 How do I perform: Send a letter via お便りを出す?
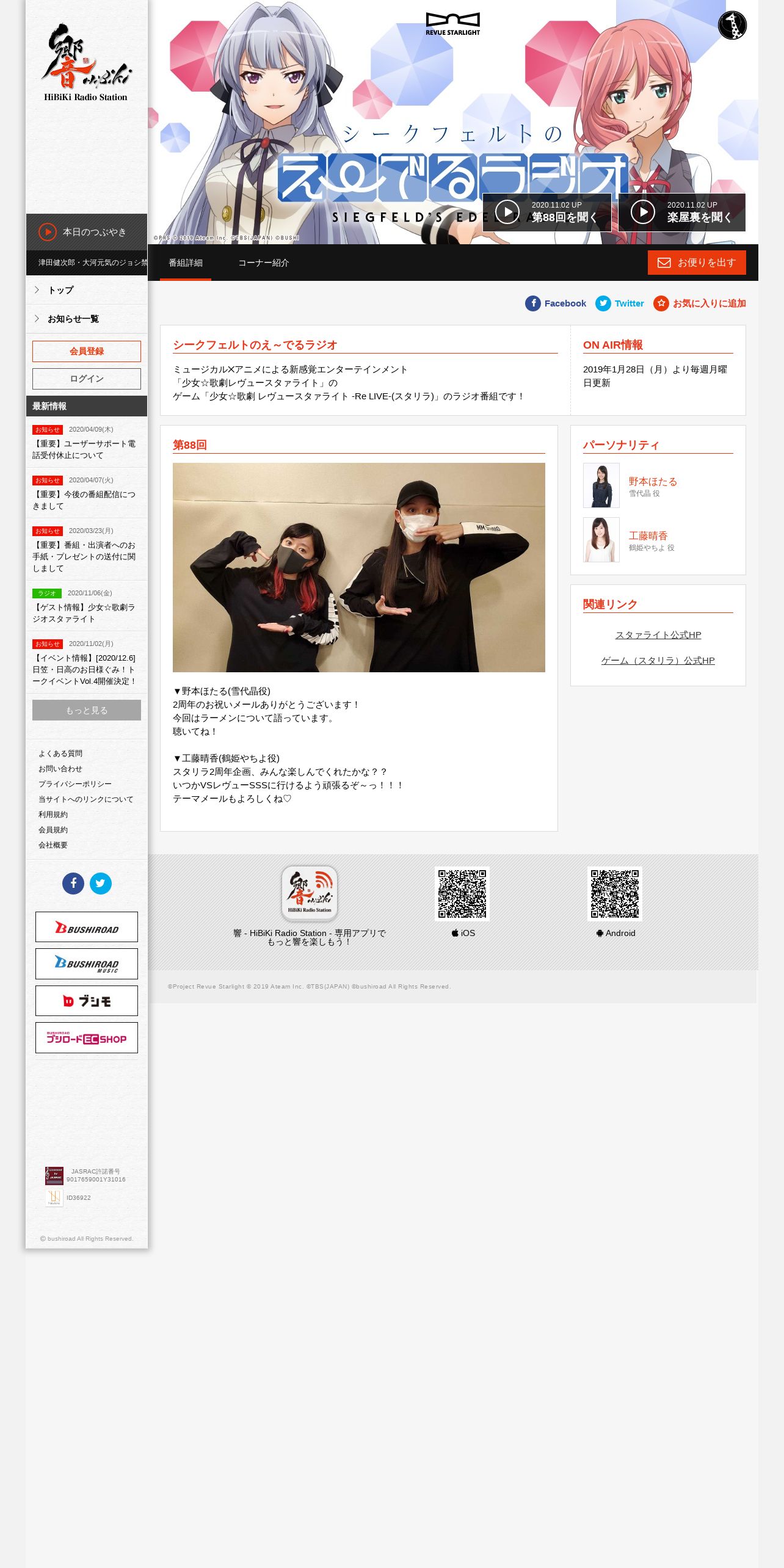[x=697, y=263]
